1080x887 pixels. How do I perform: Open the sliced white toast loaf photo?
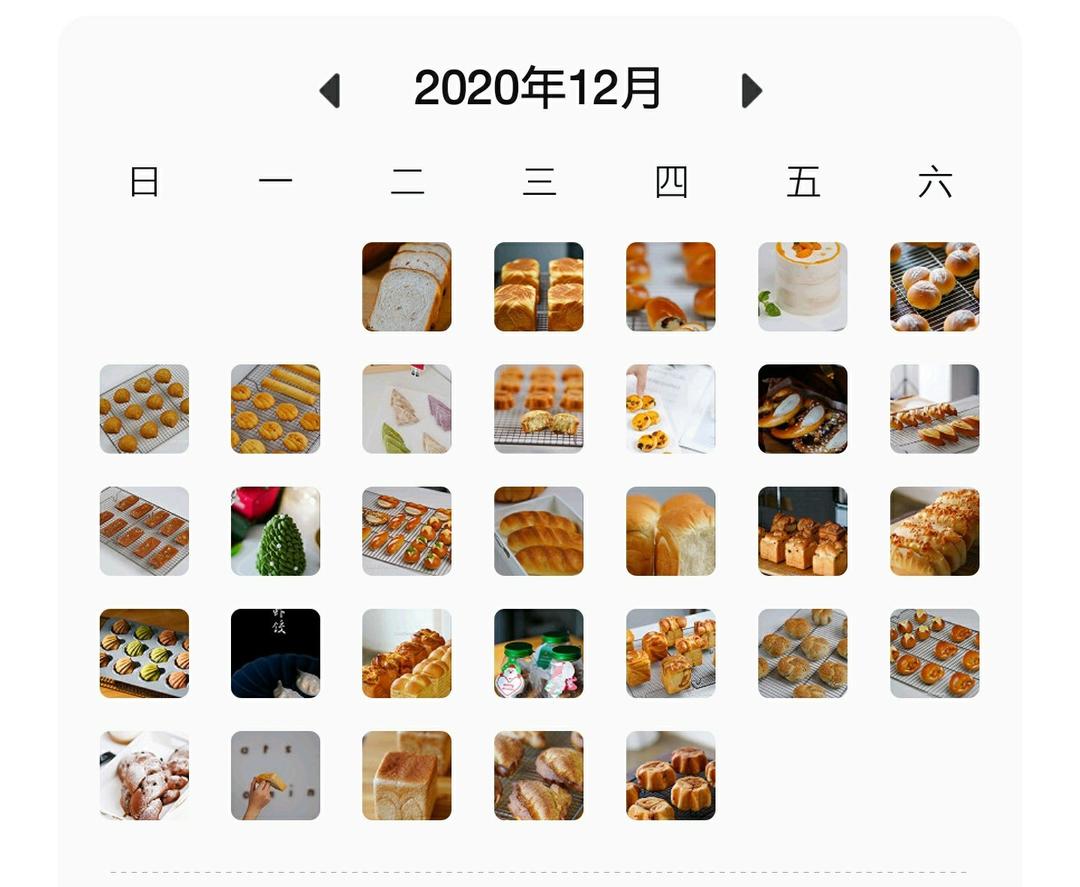[406, 287]
